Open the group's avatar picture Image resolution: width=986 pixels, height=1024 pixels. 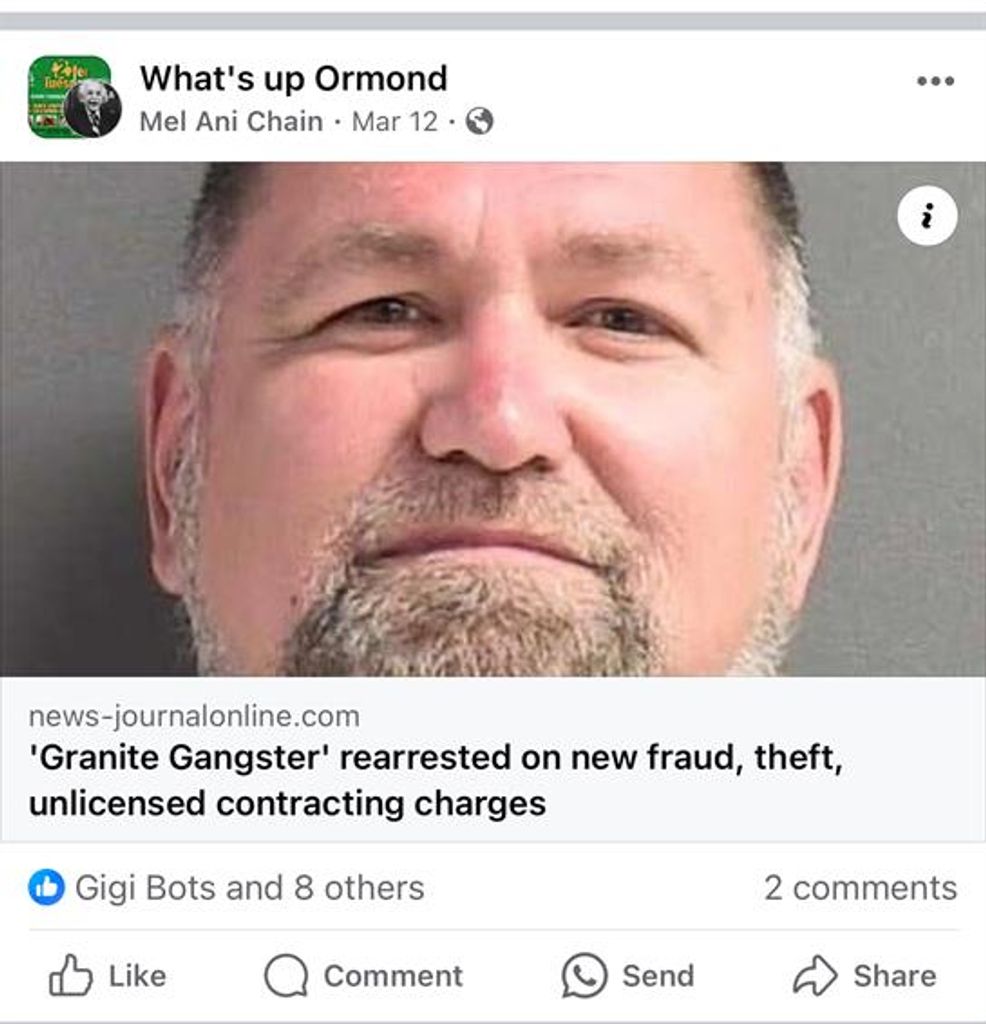(74, 97)
